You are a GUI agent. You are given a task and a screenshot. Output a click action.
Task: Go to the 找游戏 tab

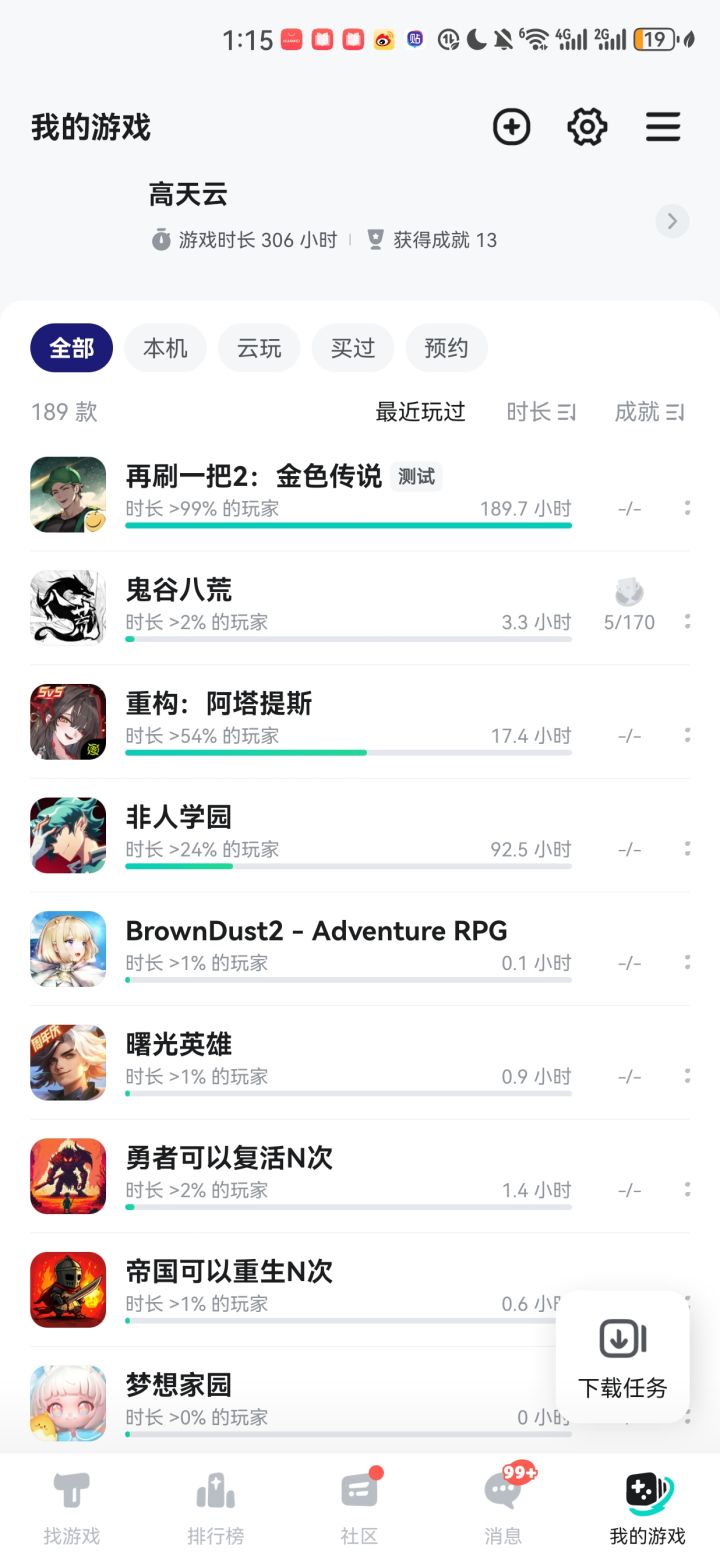click(x=72, y=1508)
